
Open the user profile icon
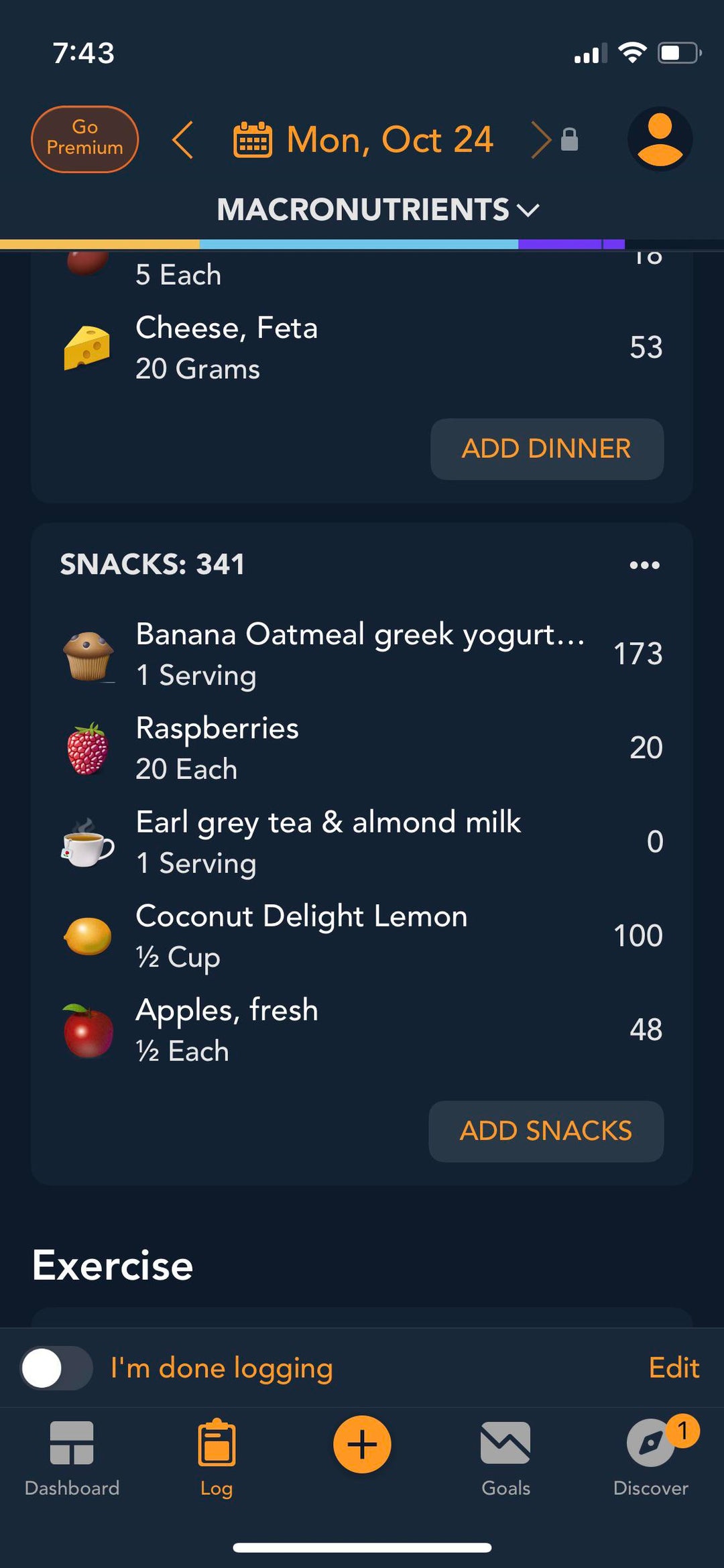point(660,139)
